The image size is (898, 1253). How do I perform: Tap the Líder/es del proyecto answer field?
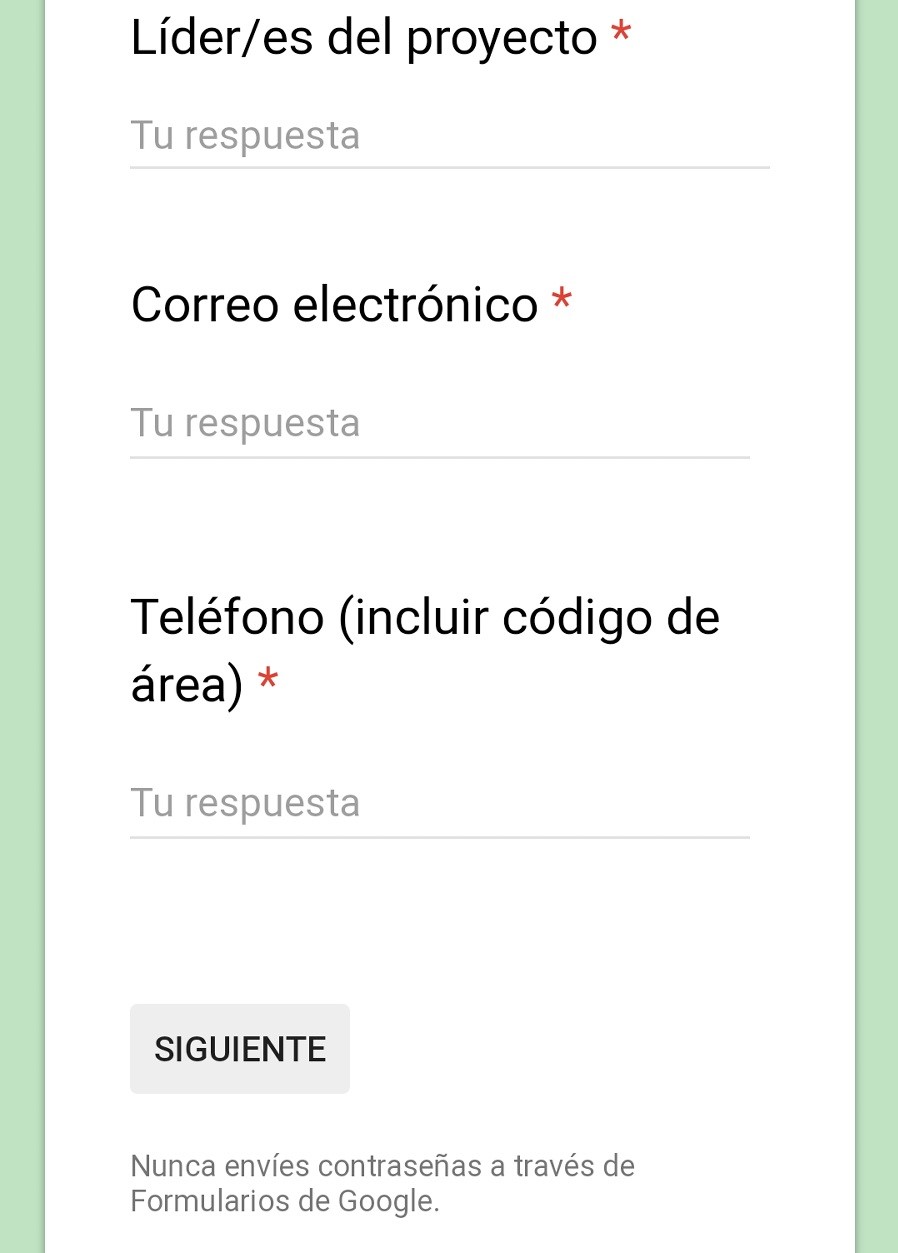[449, 136]
